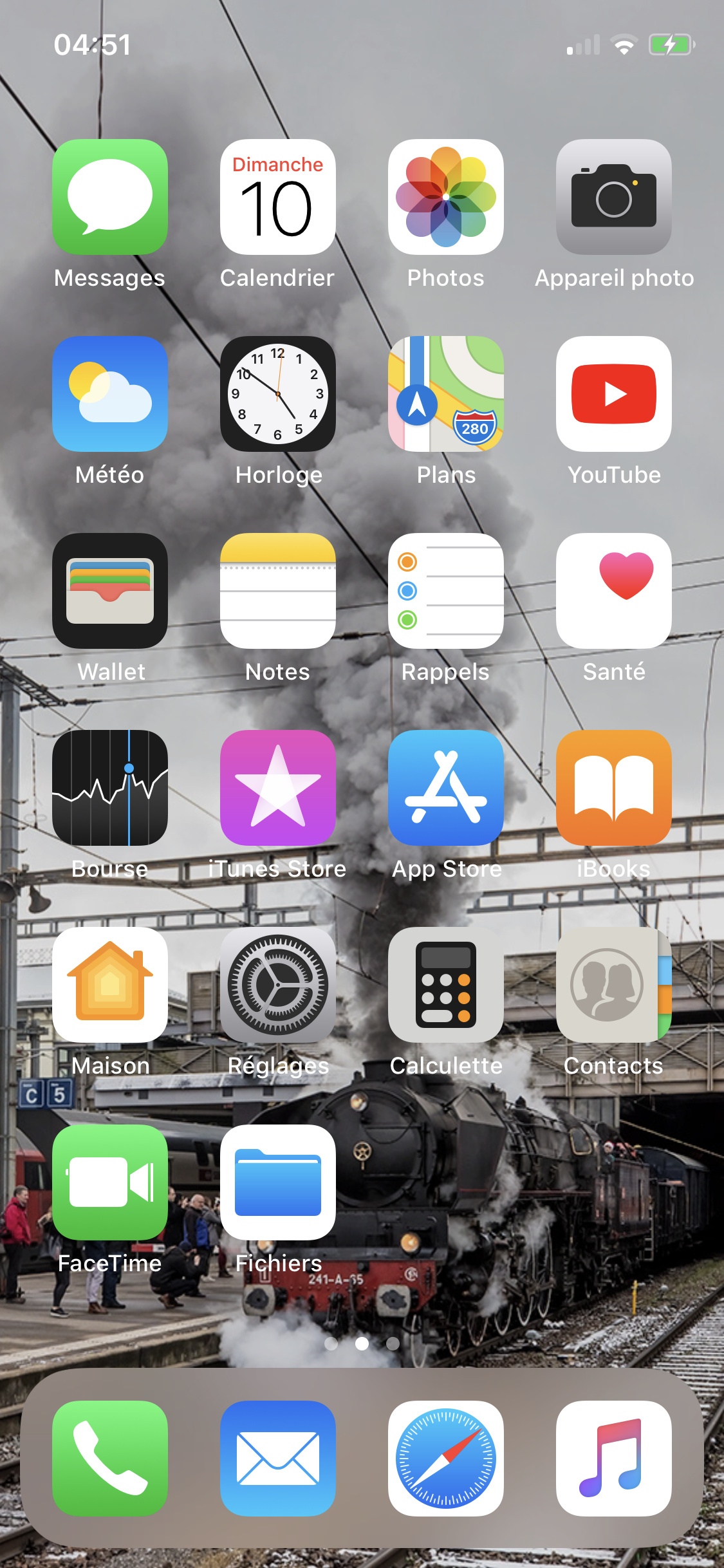Viewport: 724px width, 1568px height.
Task: Launch the Plans maps app
Action: pyautogui.click(x=446, y=394)
